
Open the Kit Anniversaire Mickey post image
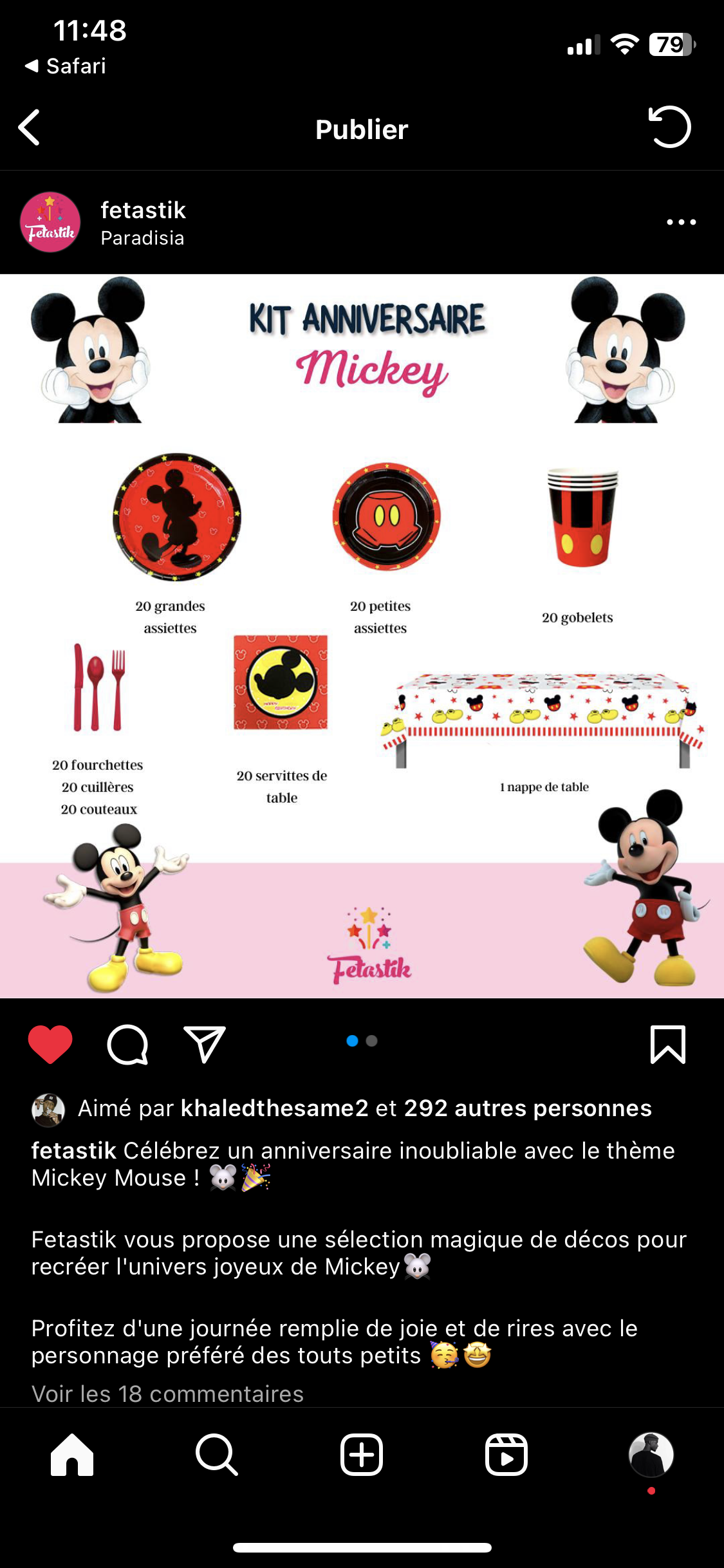pos(362,636)
